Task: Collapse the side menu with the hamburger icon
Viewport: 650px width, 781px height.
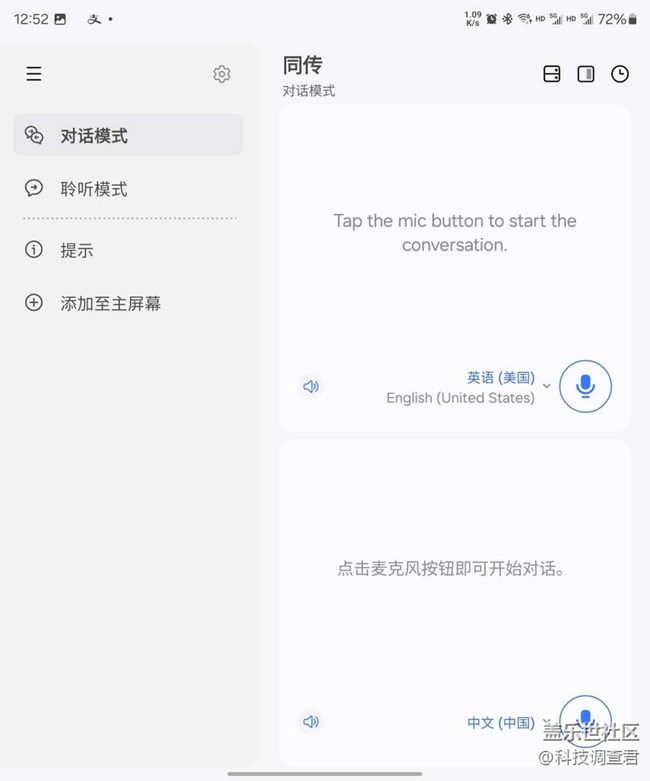Action: (x=34, y=74)
